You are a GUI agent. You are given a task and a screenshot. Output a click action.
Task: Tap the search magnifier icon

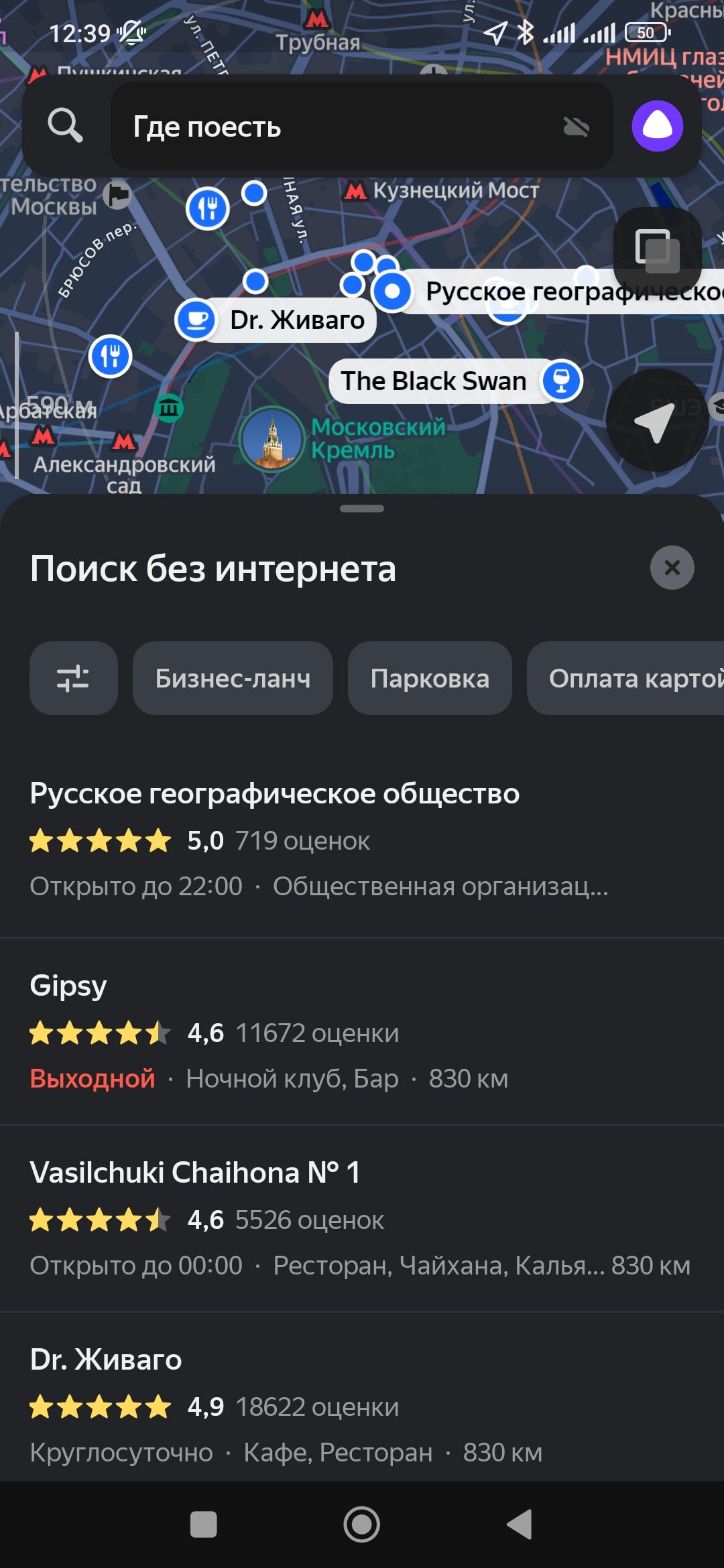65,125
